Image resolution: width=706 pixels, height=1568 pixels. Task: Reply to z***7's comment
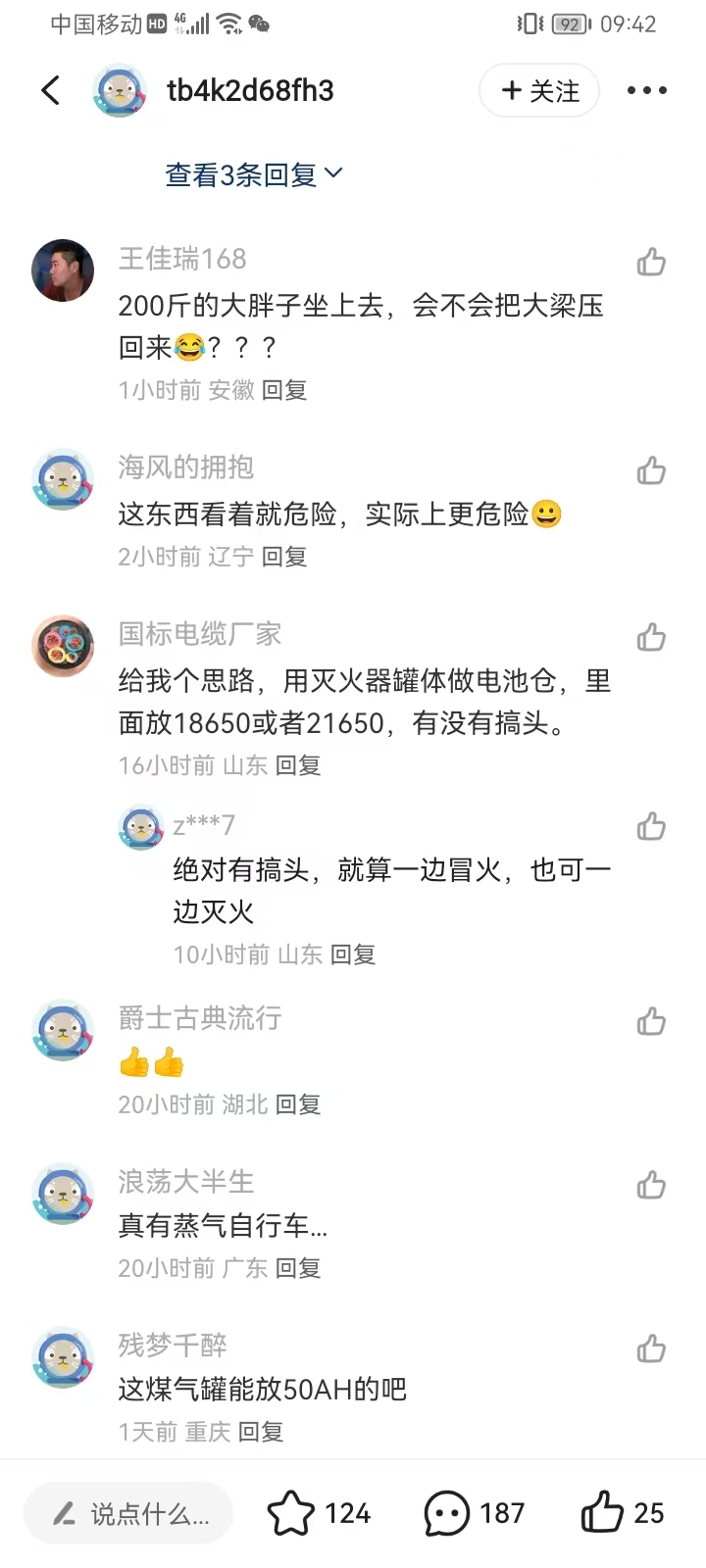353,955
